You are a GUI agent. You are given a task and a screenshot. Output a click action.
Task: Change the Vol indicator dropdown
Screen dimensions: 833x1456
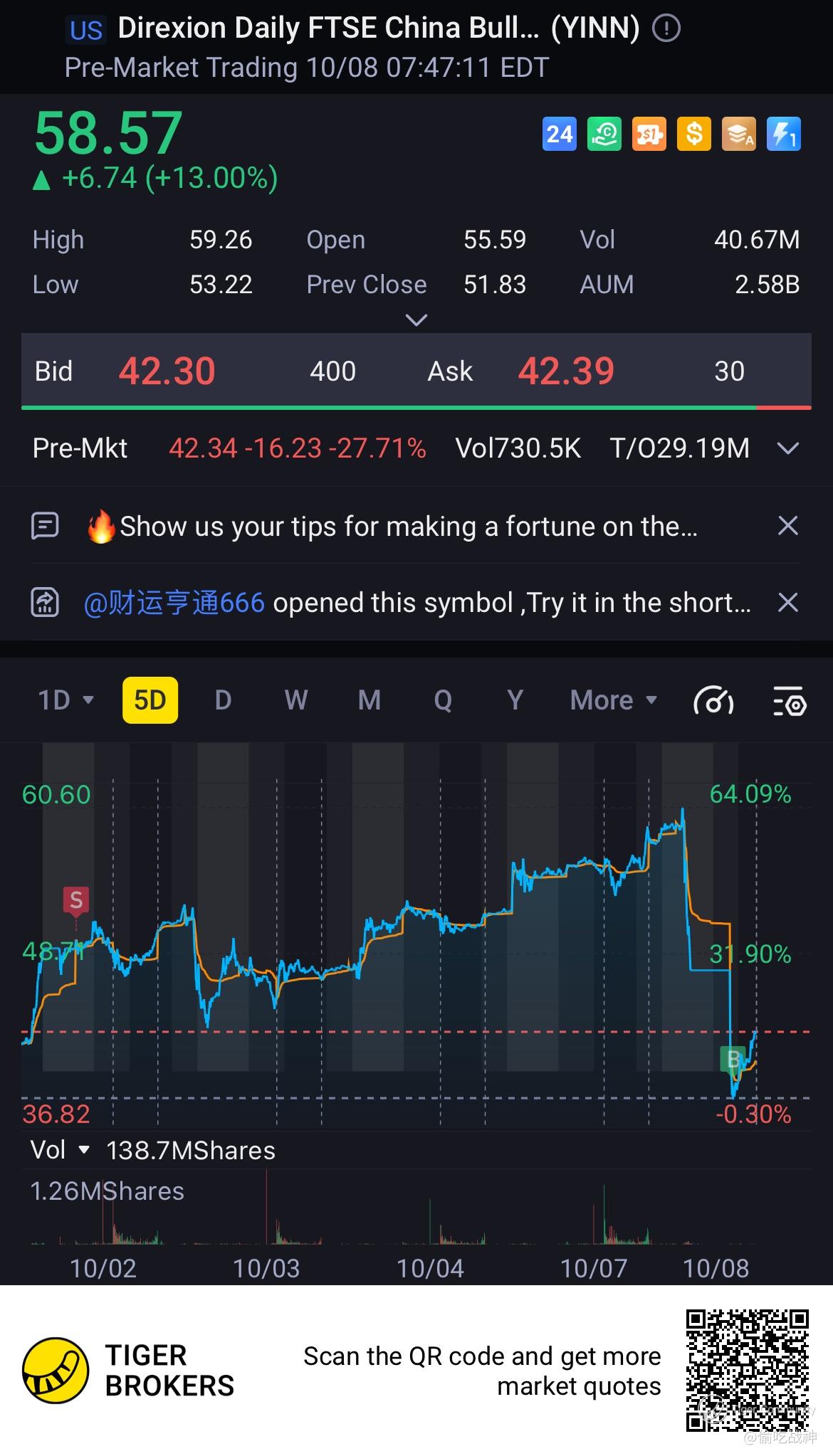[x=60, y=1150]
